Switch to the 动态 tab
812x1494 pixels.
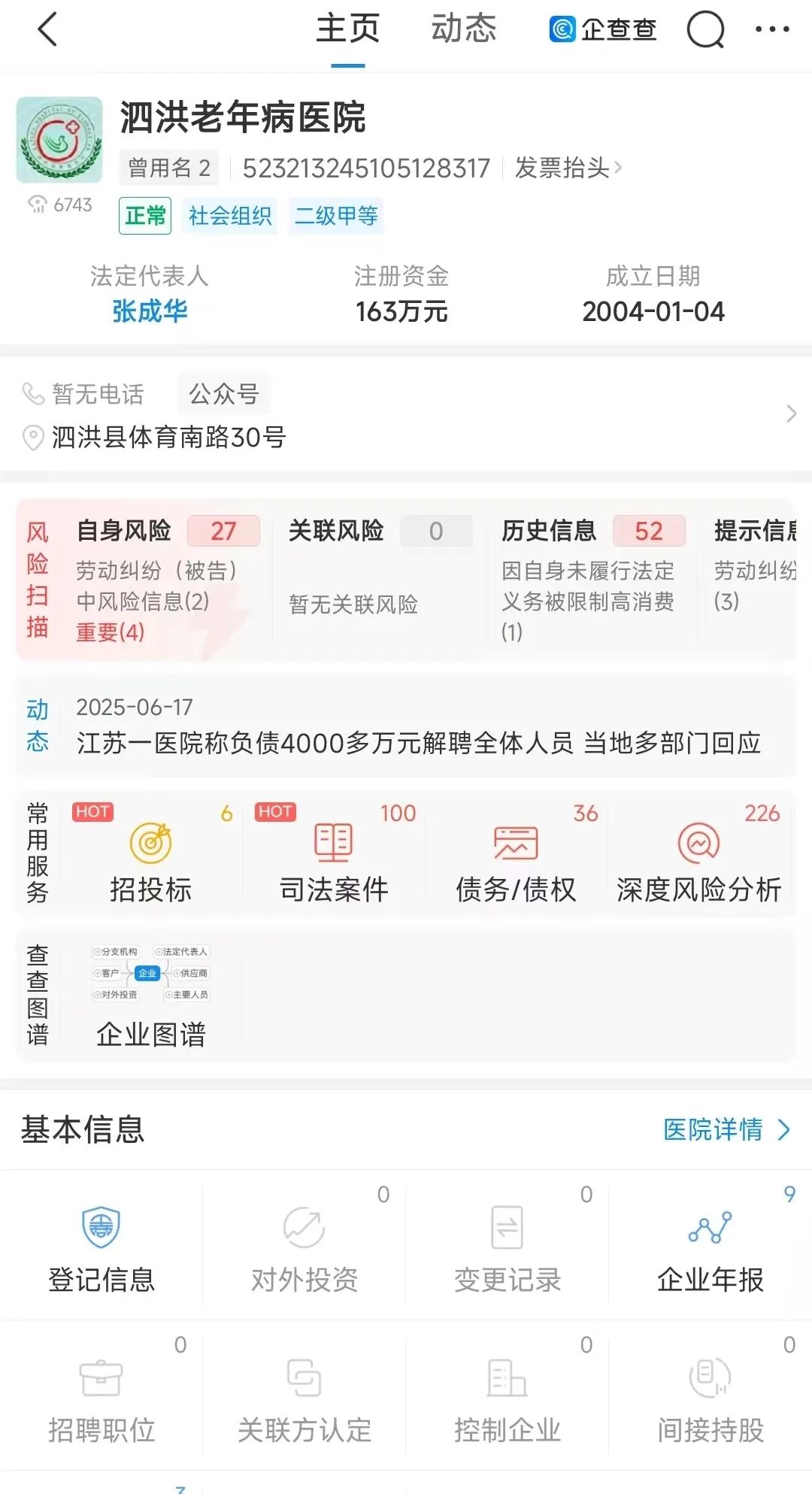pos(463,30)
